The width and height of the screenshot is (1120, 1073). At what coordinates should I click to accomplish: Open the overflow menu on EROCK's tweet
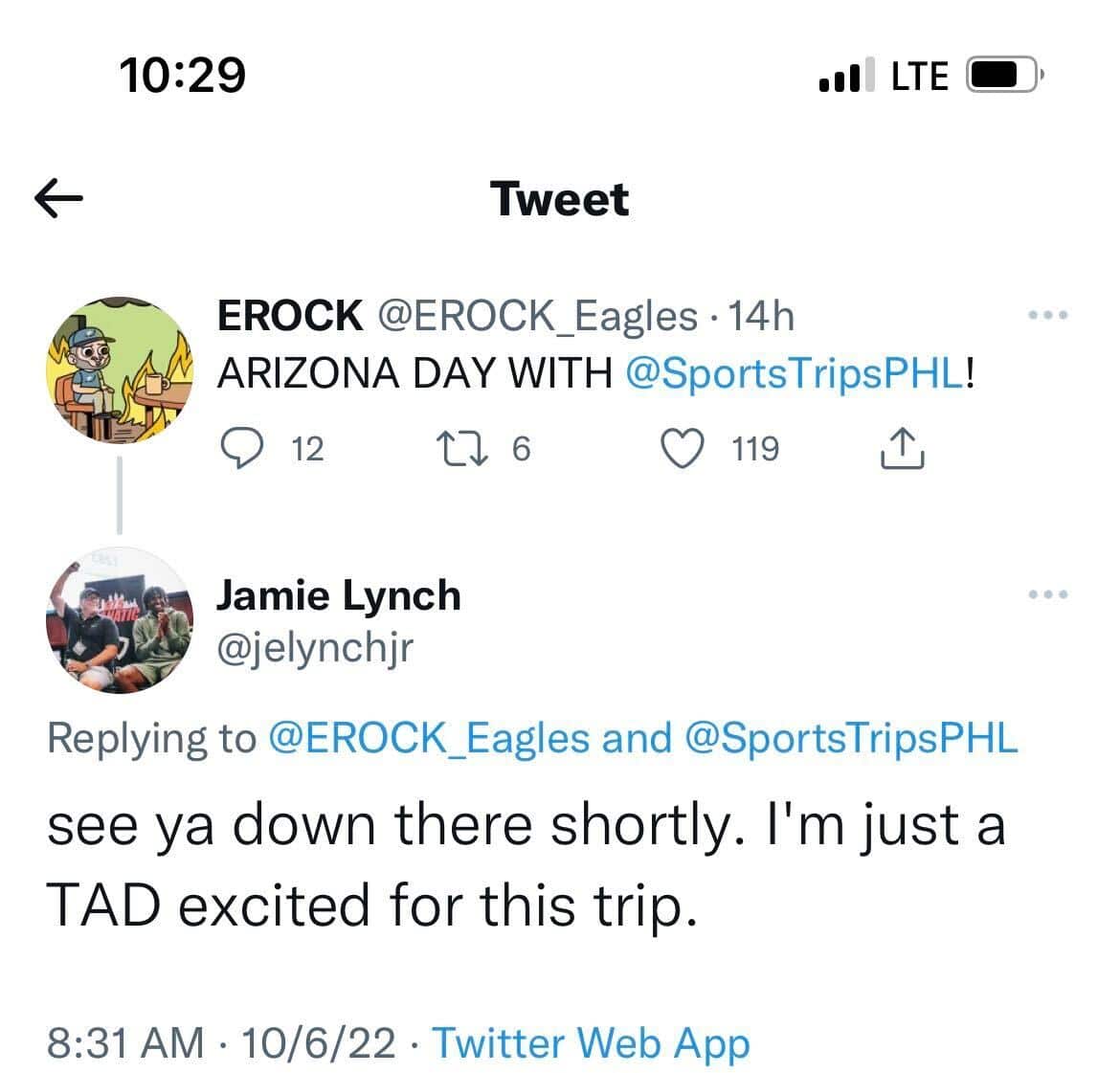(1047, 315)
